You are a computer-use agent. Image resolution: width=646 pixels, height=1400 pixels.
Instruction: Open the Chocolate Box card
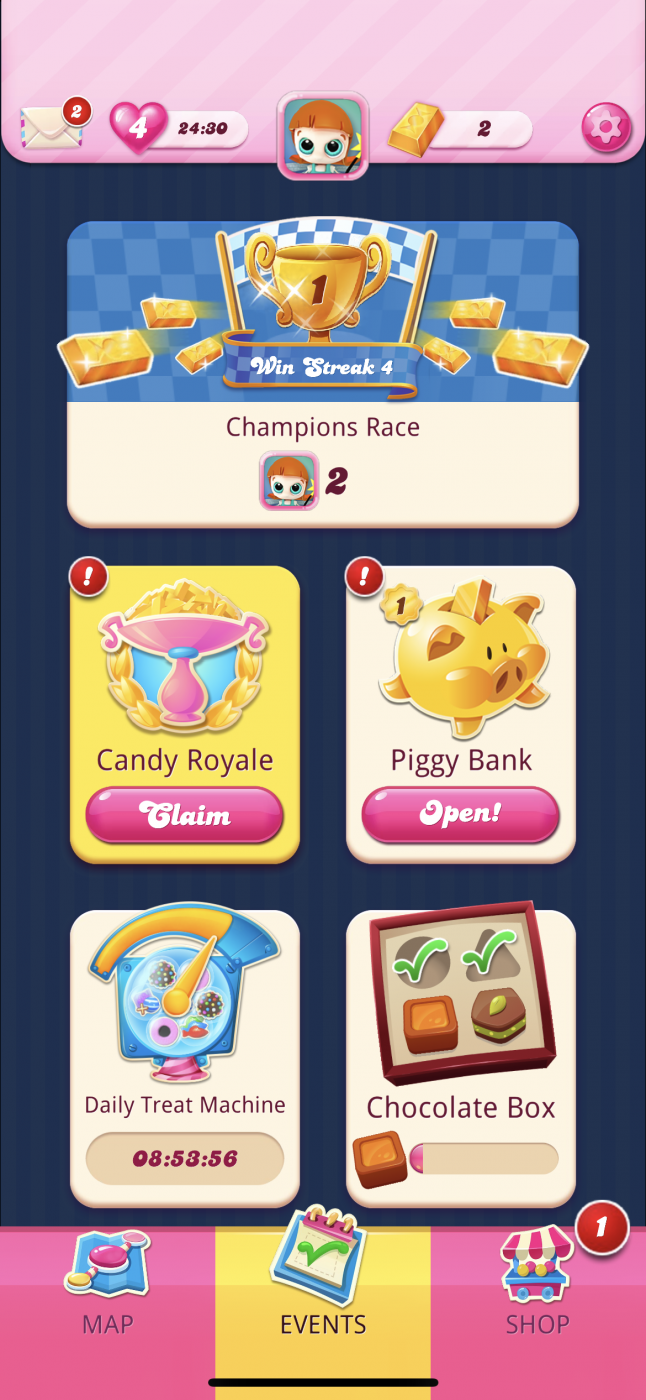click(x=460, y=1058)
